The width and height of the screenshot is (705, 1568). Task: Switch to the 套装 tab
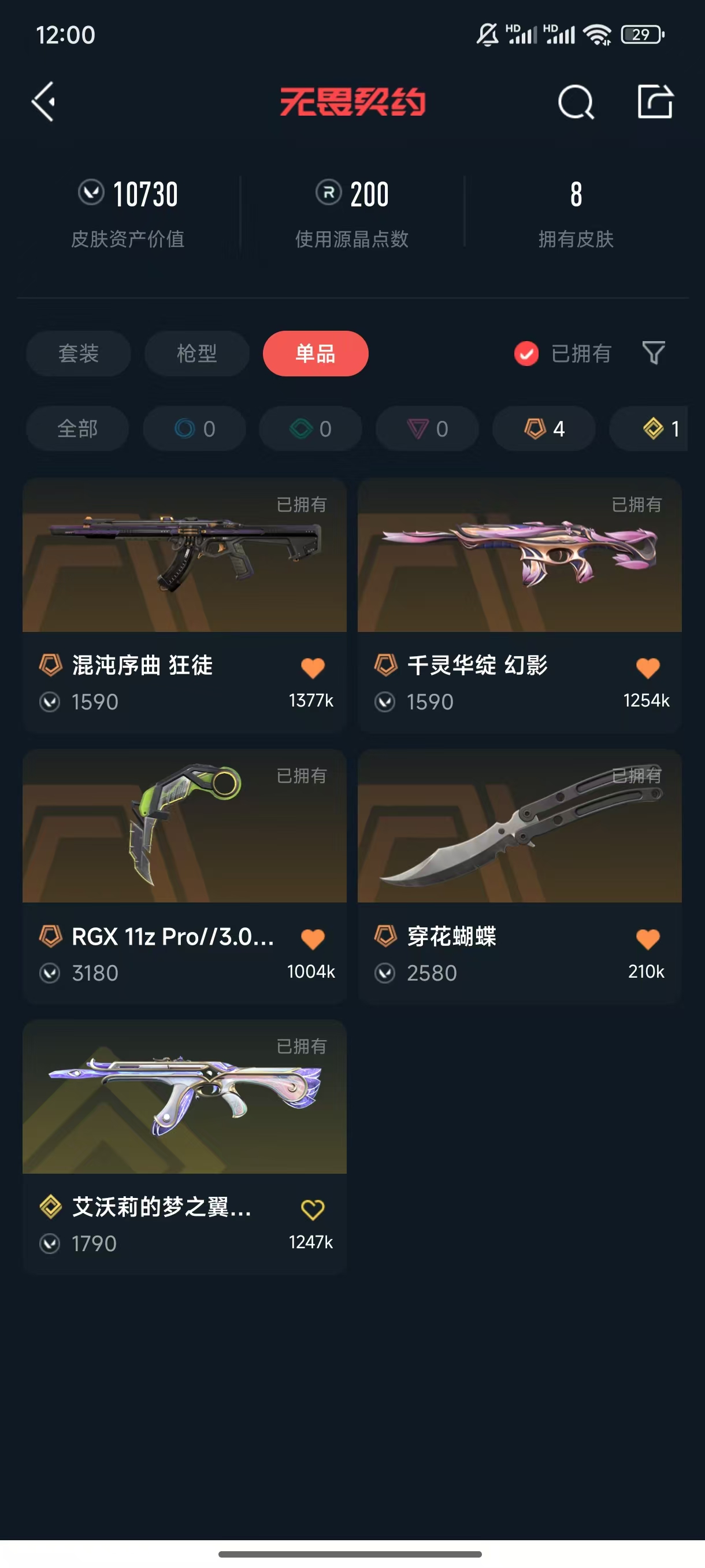[x=79, y=353]
